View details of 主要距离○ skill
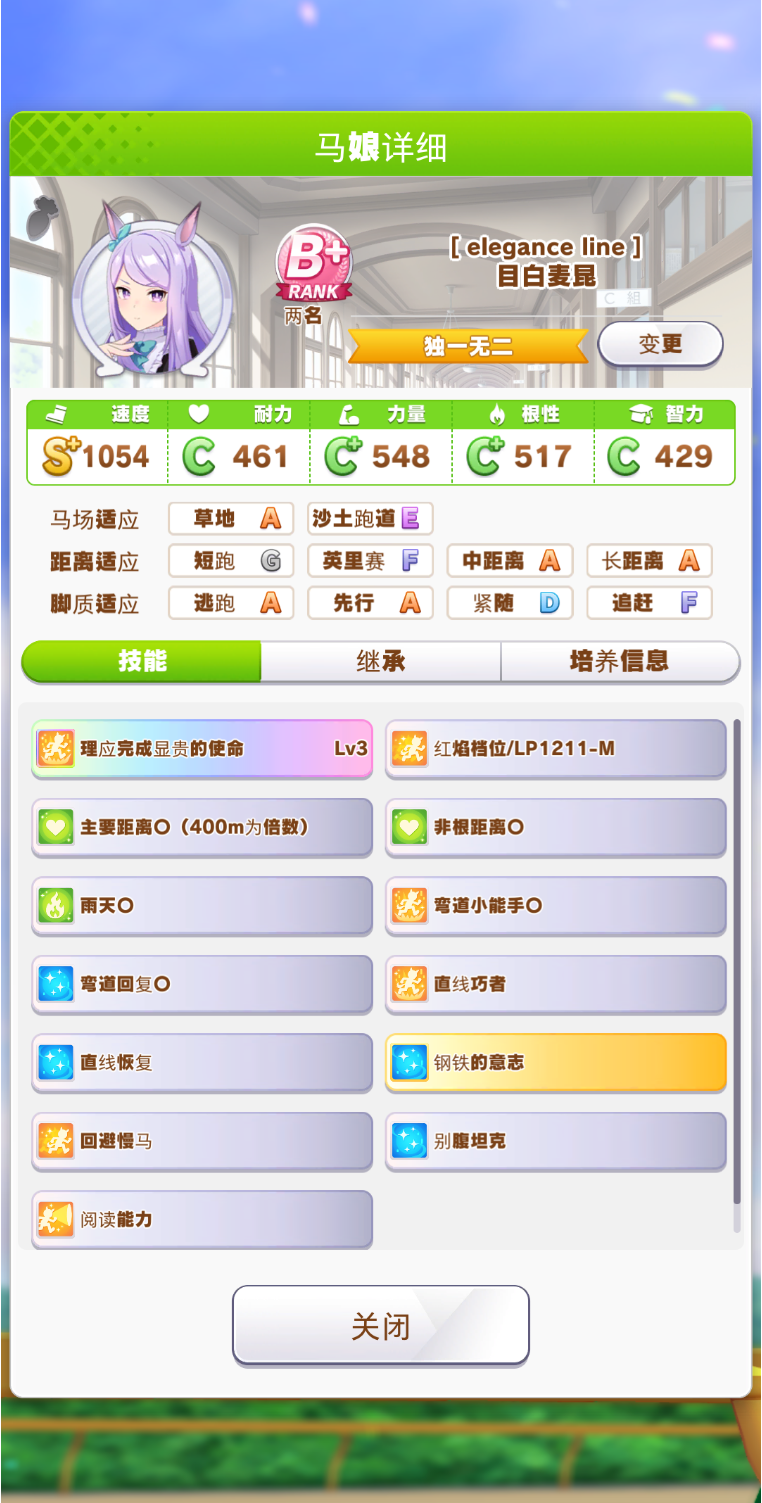The image size is (762, 1503). click(202, 827)
